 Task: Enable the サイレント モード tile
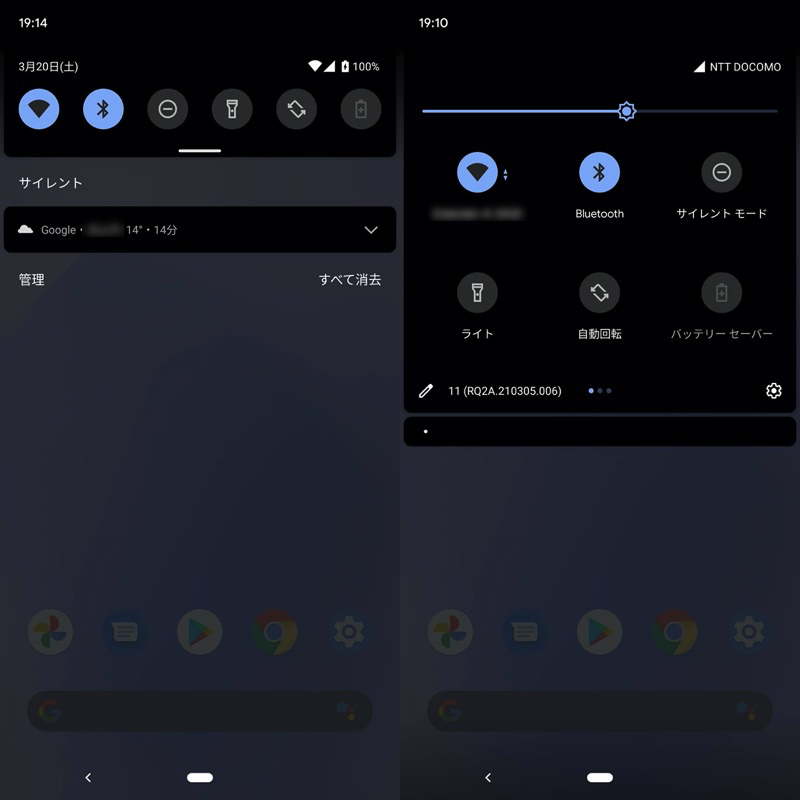[721, 172]
